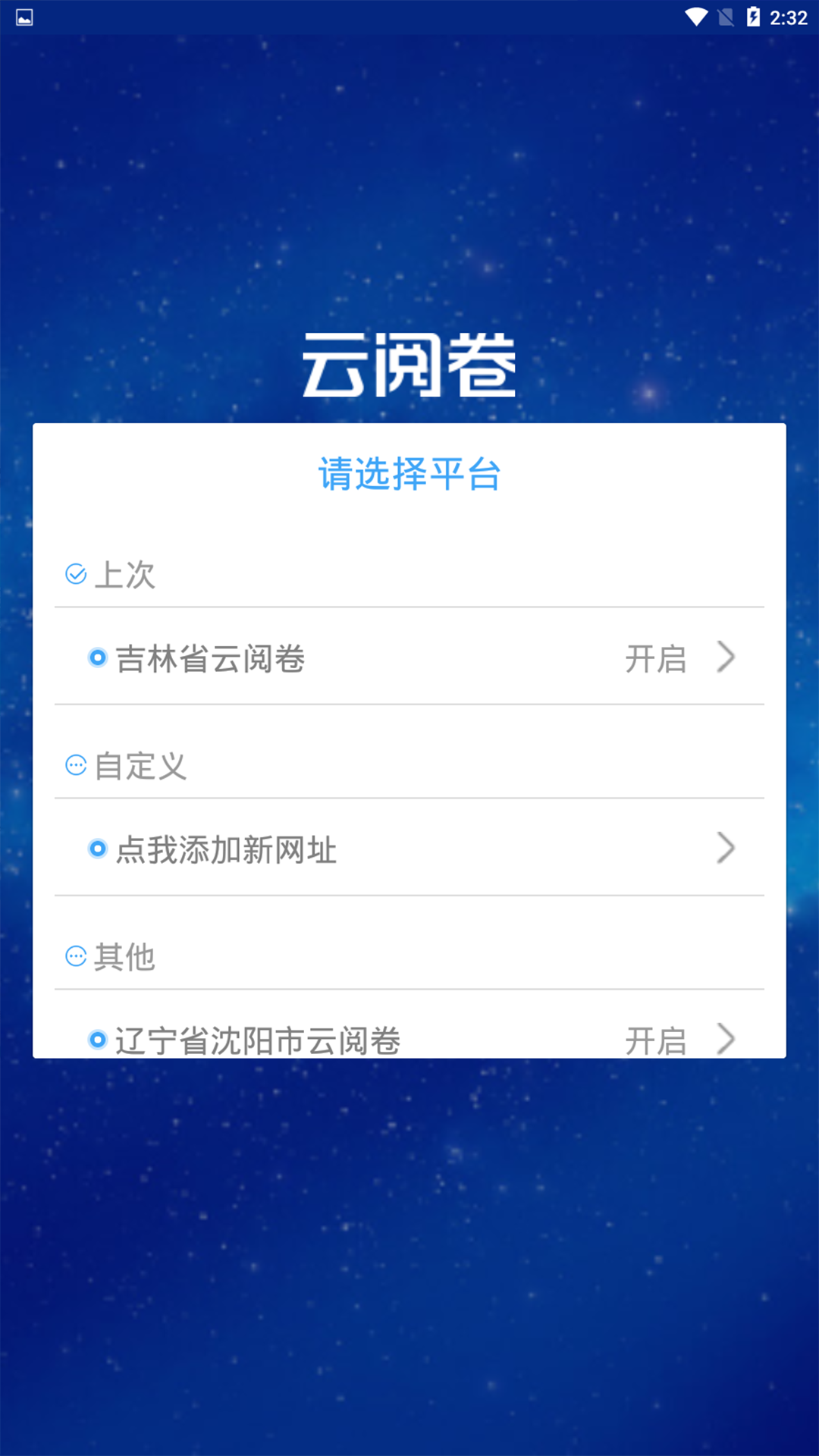Select the 上次 section header
819x1456 pixels.
[124, 575]
